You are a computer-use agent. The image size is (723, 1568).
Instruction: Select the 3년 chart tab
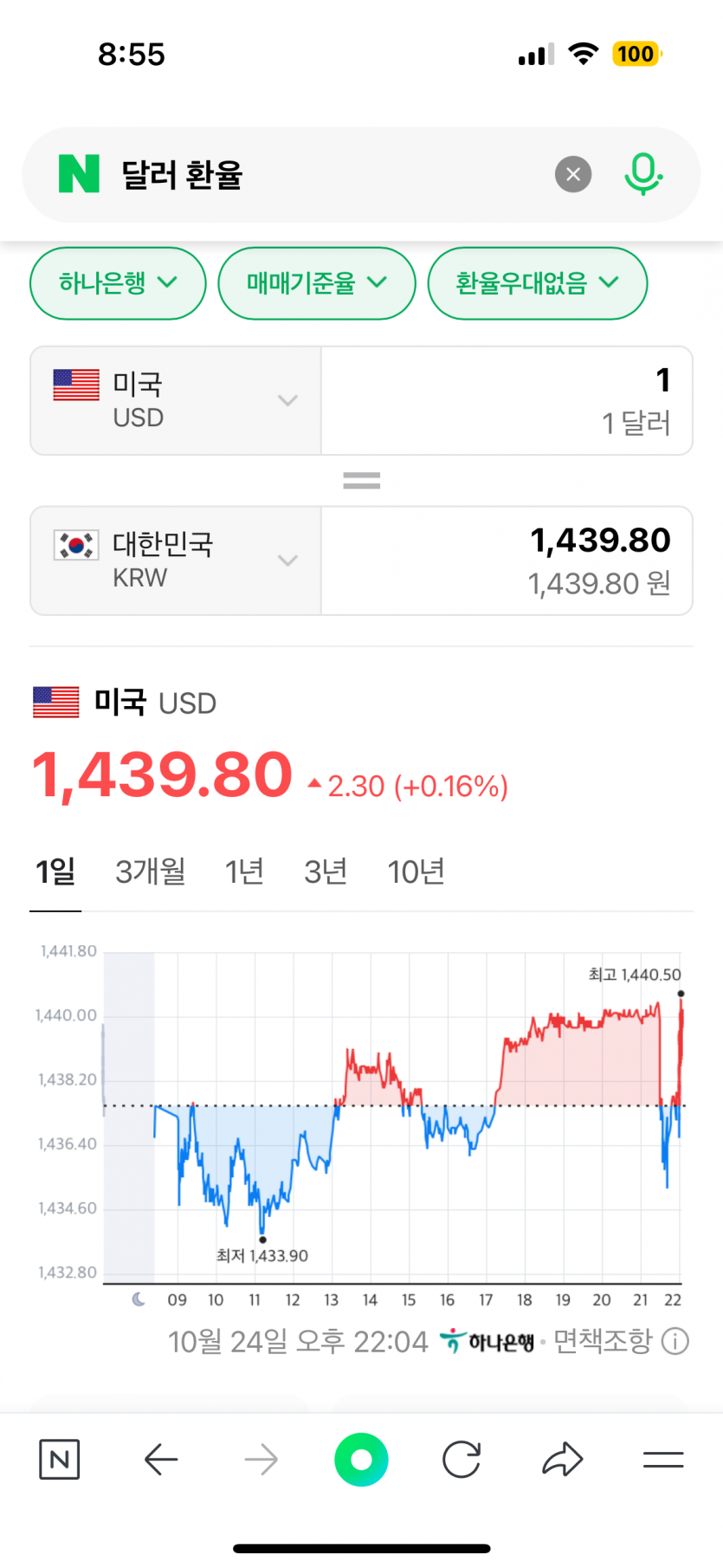pos(326,871)
